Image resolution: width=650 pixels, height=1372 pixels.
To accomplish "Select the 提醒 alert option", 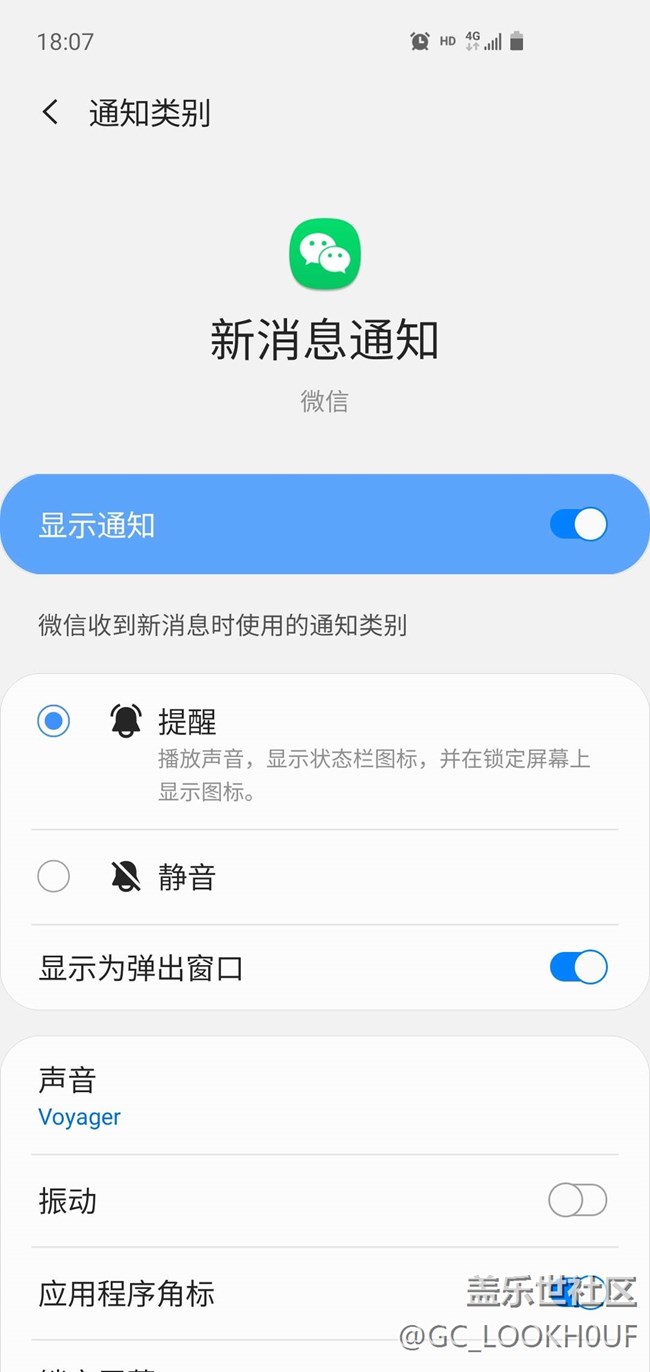I will (x=54, y=721).
